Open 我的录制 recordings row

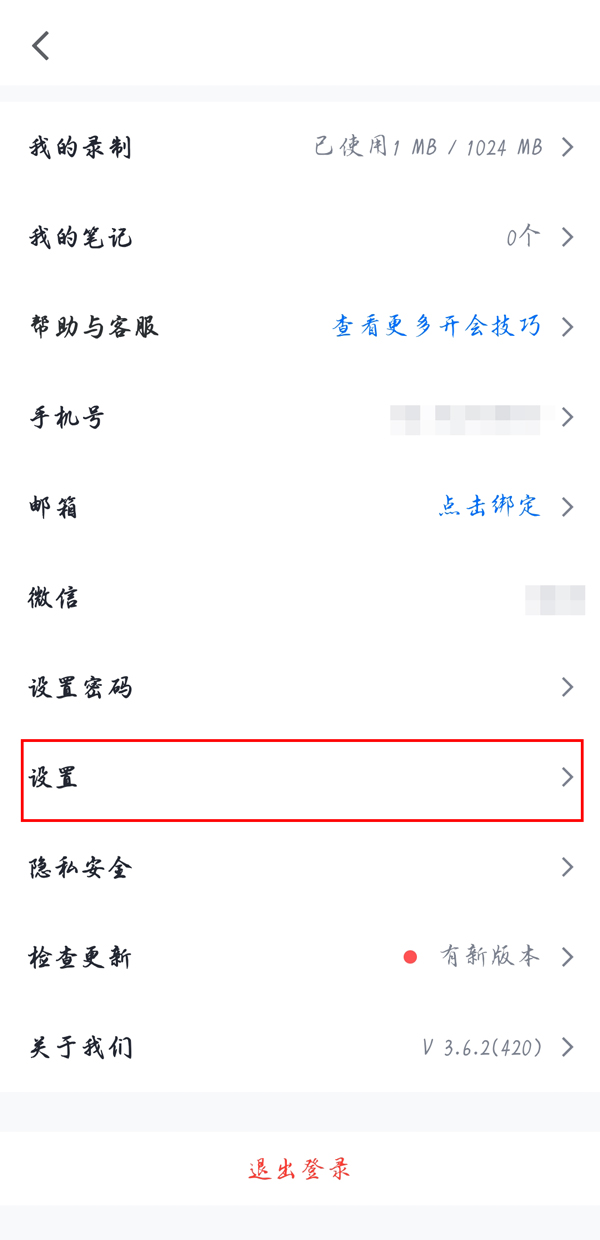click(300, 148)
